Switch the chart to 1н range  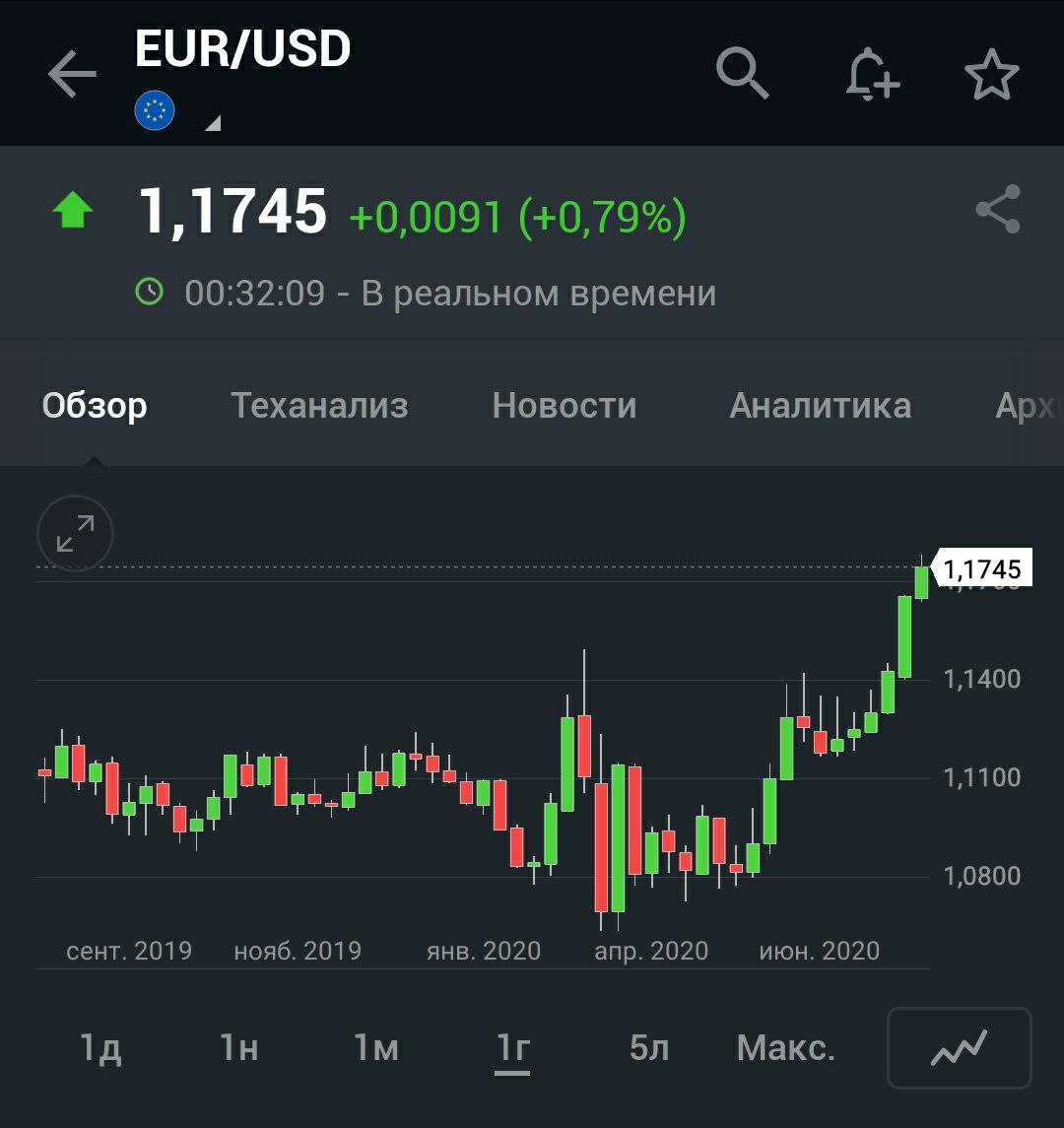coord(238,1048)
